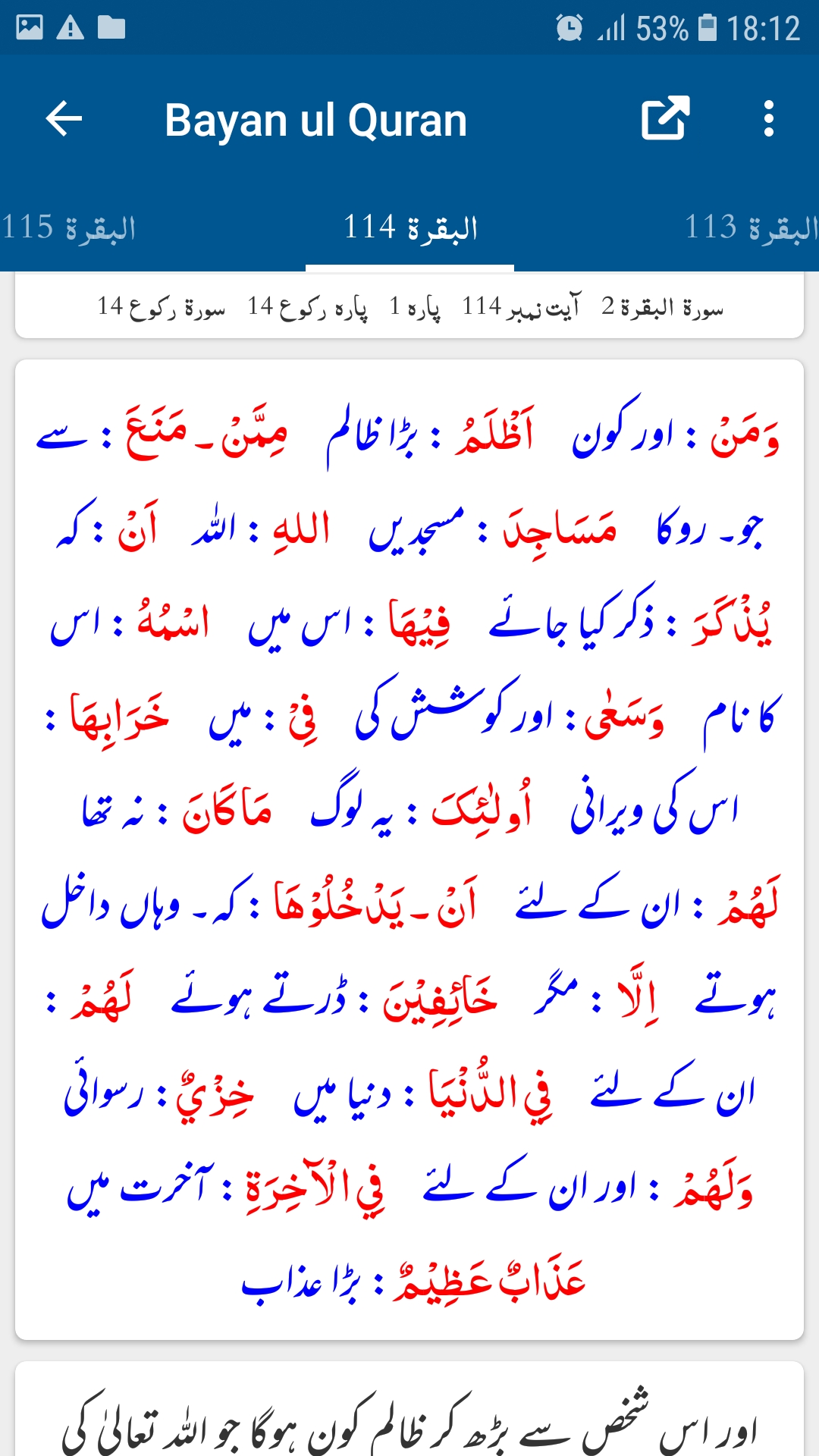The width and height of the screenshot is (819, 1456).
Task: Tap the share icon in the app bar
Action: coord(665,118)
